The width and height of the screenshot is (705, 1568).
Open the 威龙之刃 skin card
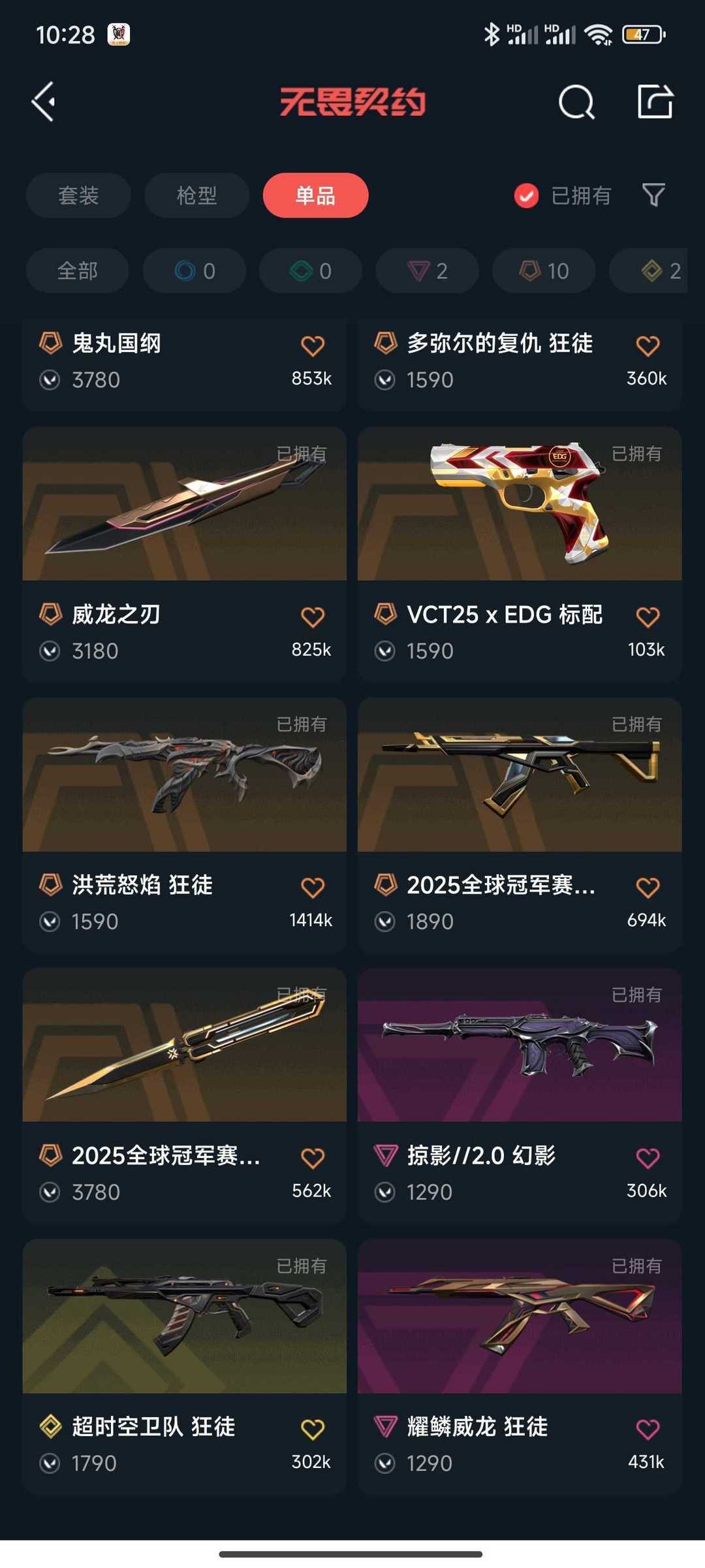(185, 554)
